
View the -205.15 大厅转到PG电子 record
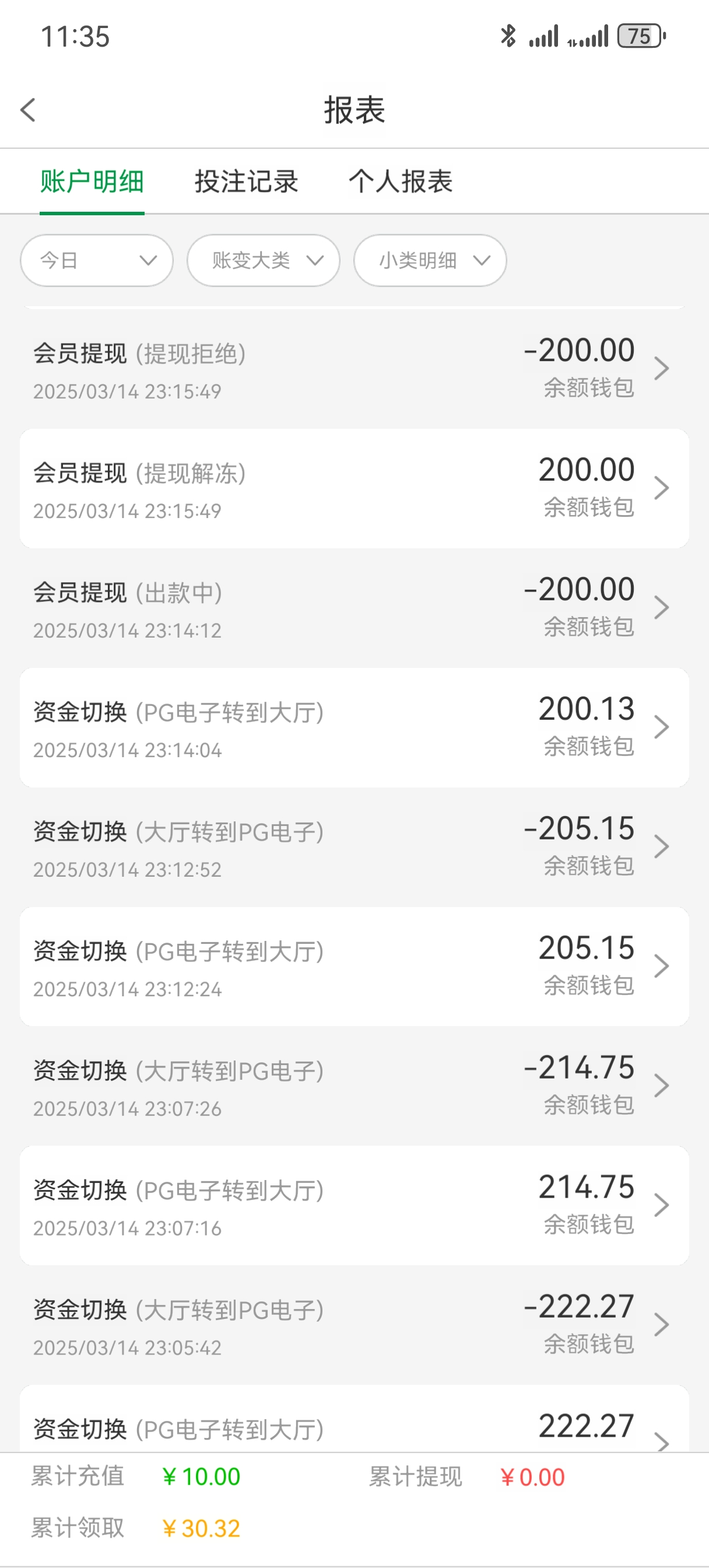coord(353,846)
